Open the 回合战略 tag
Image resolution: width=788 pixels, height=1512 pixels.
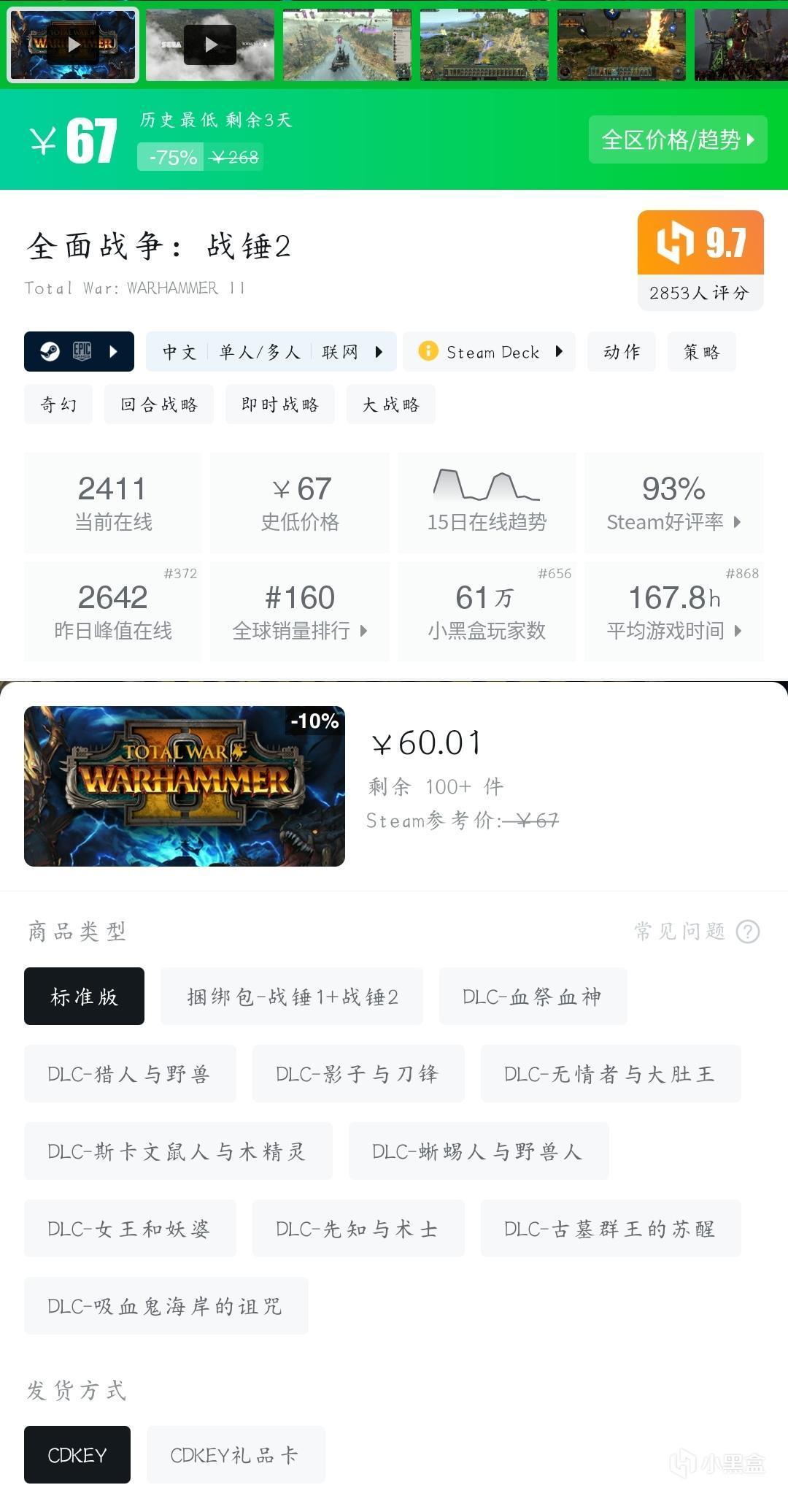pos(159,404)
